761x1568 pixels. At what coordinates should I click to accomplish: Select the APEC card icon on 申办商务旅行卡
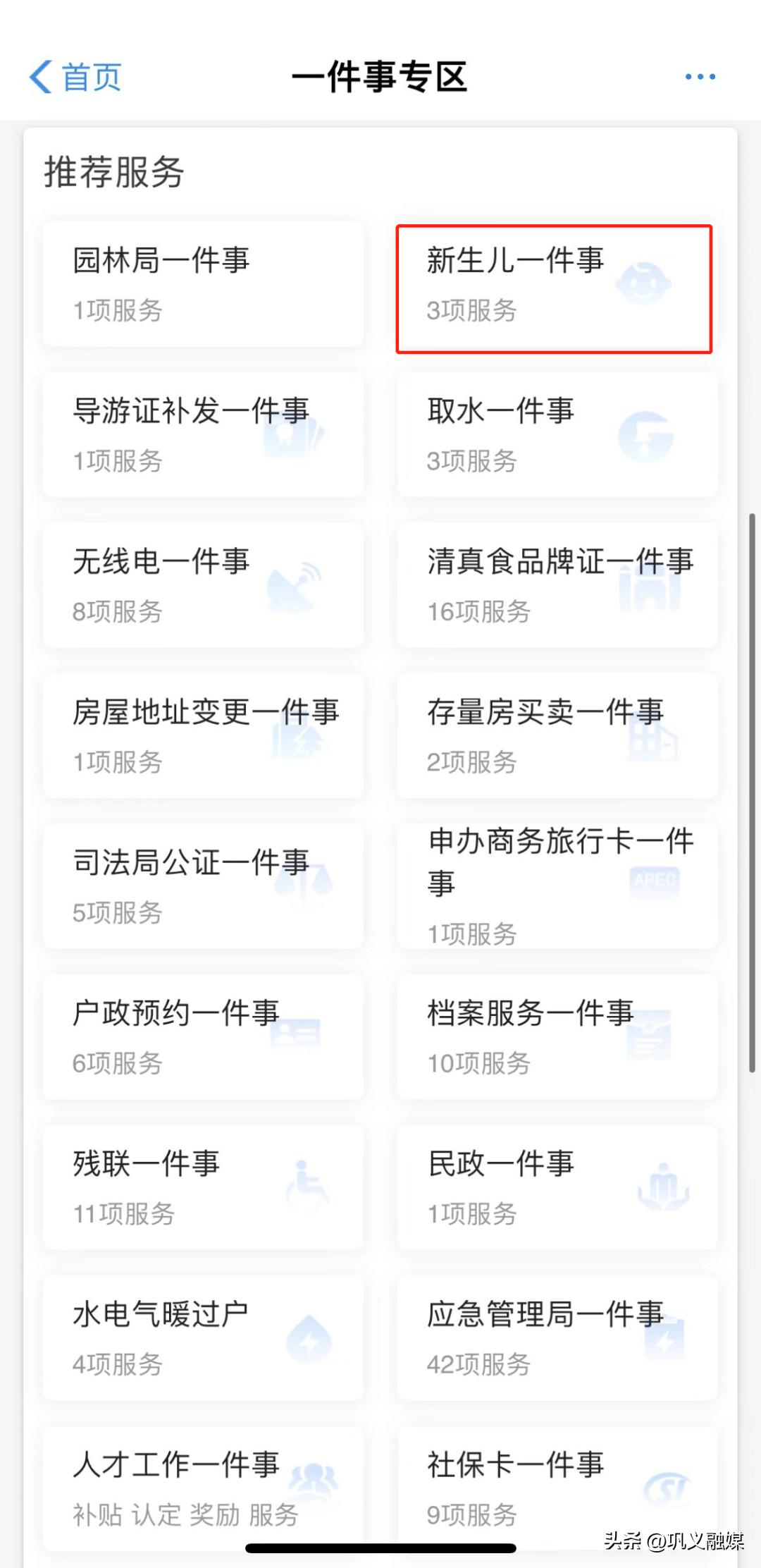click(655, 879)
